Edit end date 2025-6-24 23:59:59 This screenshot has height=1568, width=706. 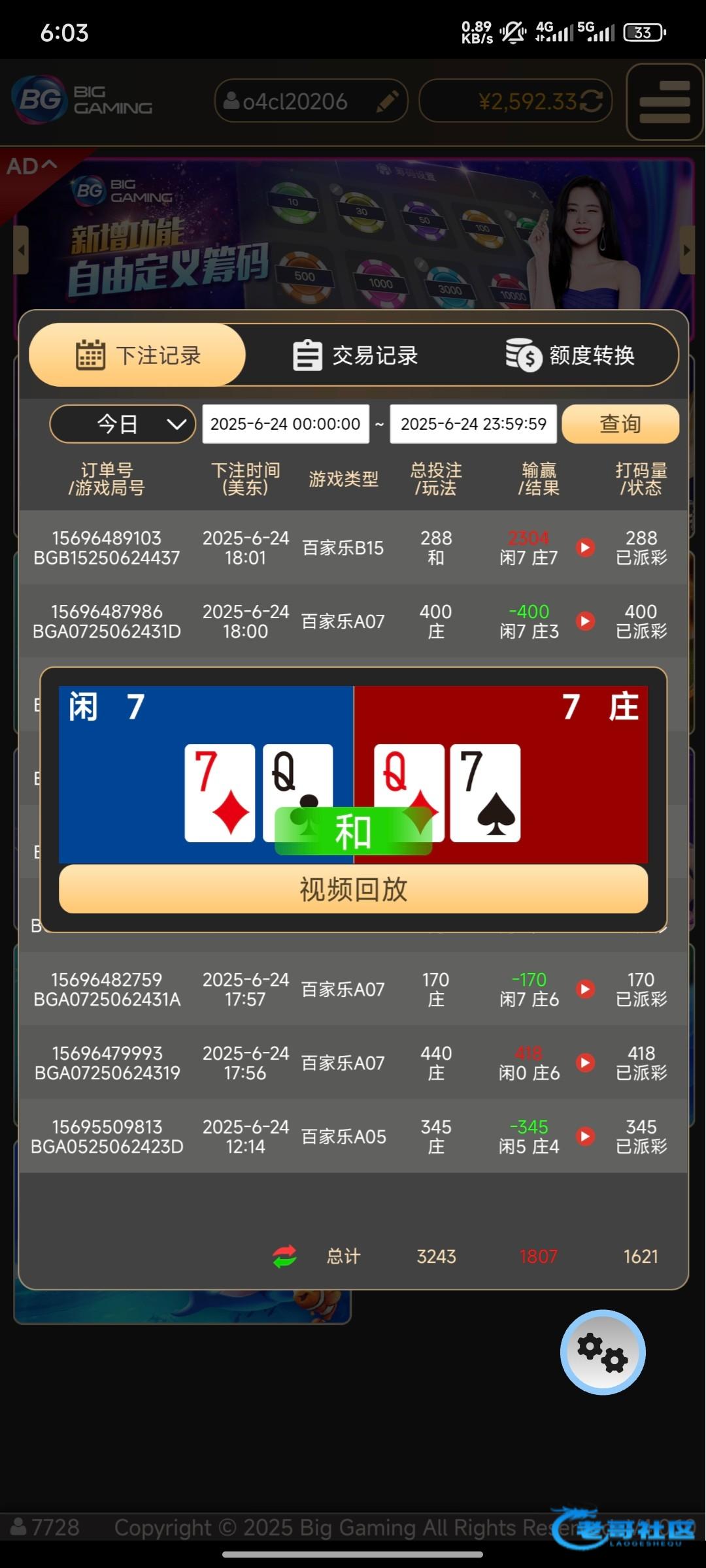[x=473, y=424]
